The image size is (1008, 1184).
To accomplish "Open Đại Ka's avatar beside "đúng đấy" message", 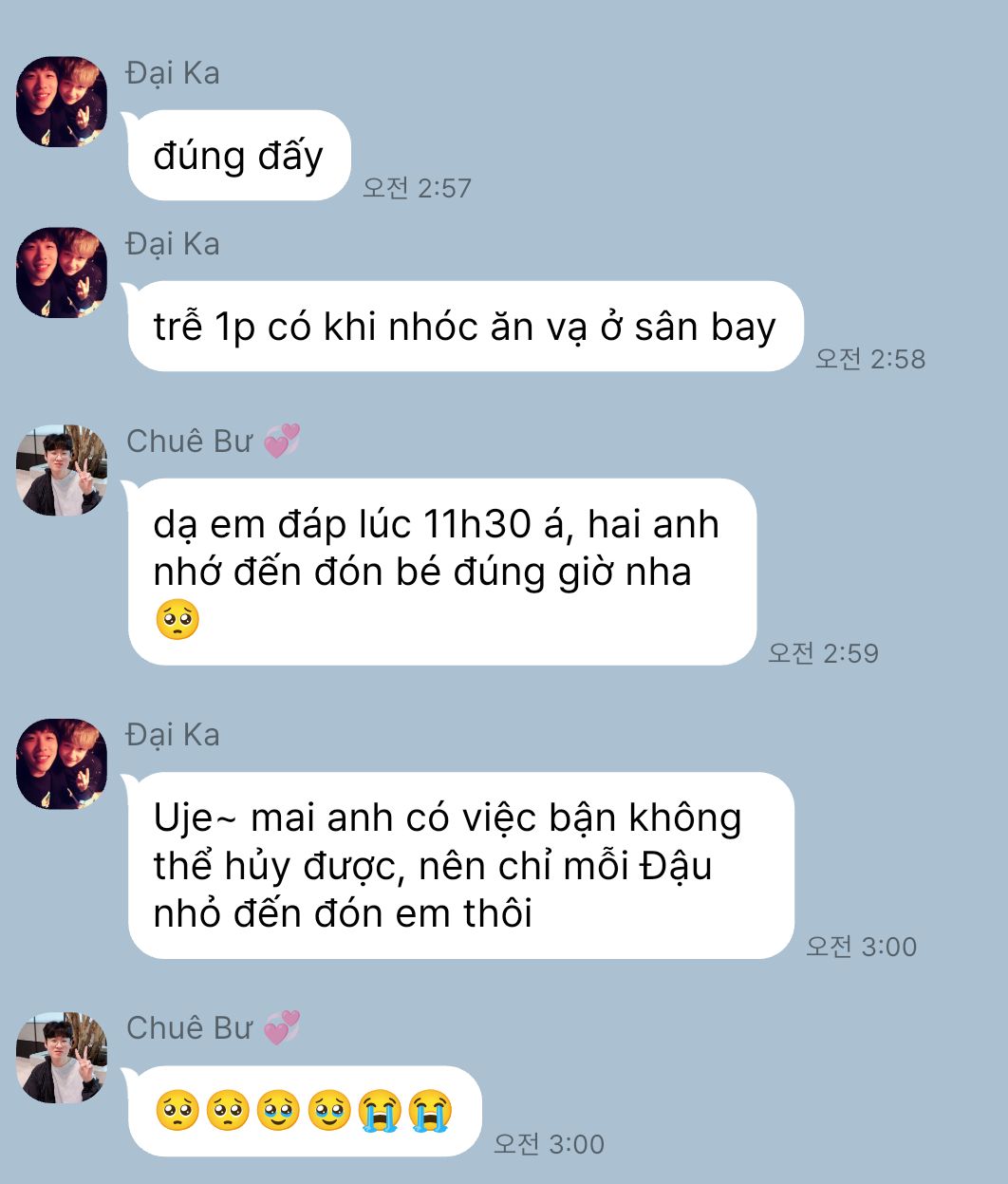I will coord(62,102).
